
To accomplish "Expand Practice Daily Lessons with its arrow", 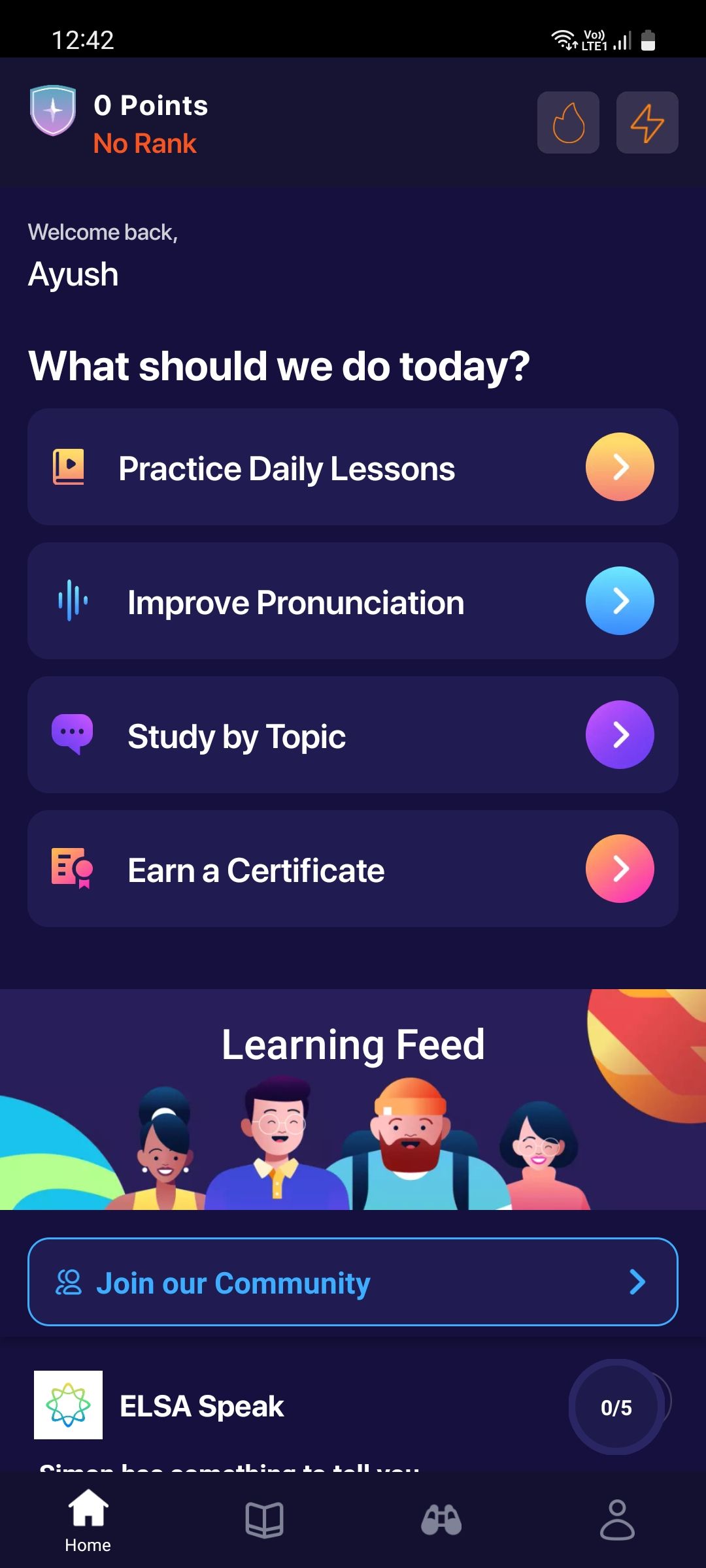I will [620, 466].
